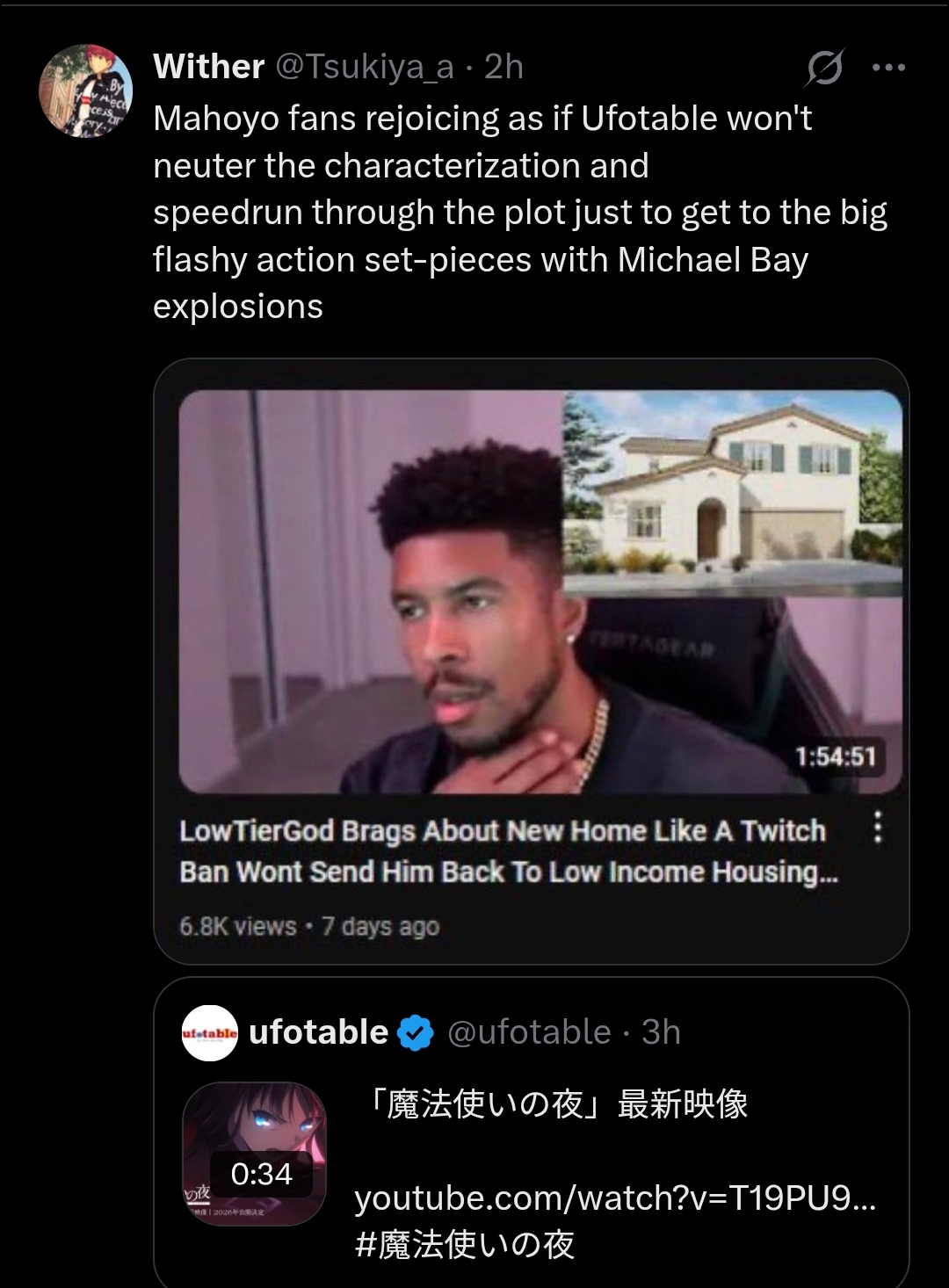The image size is (949, 1288).
Task: Tap the Grok icon beside overflow menu
Action: point(824,68)
